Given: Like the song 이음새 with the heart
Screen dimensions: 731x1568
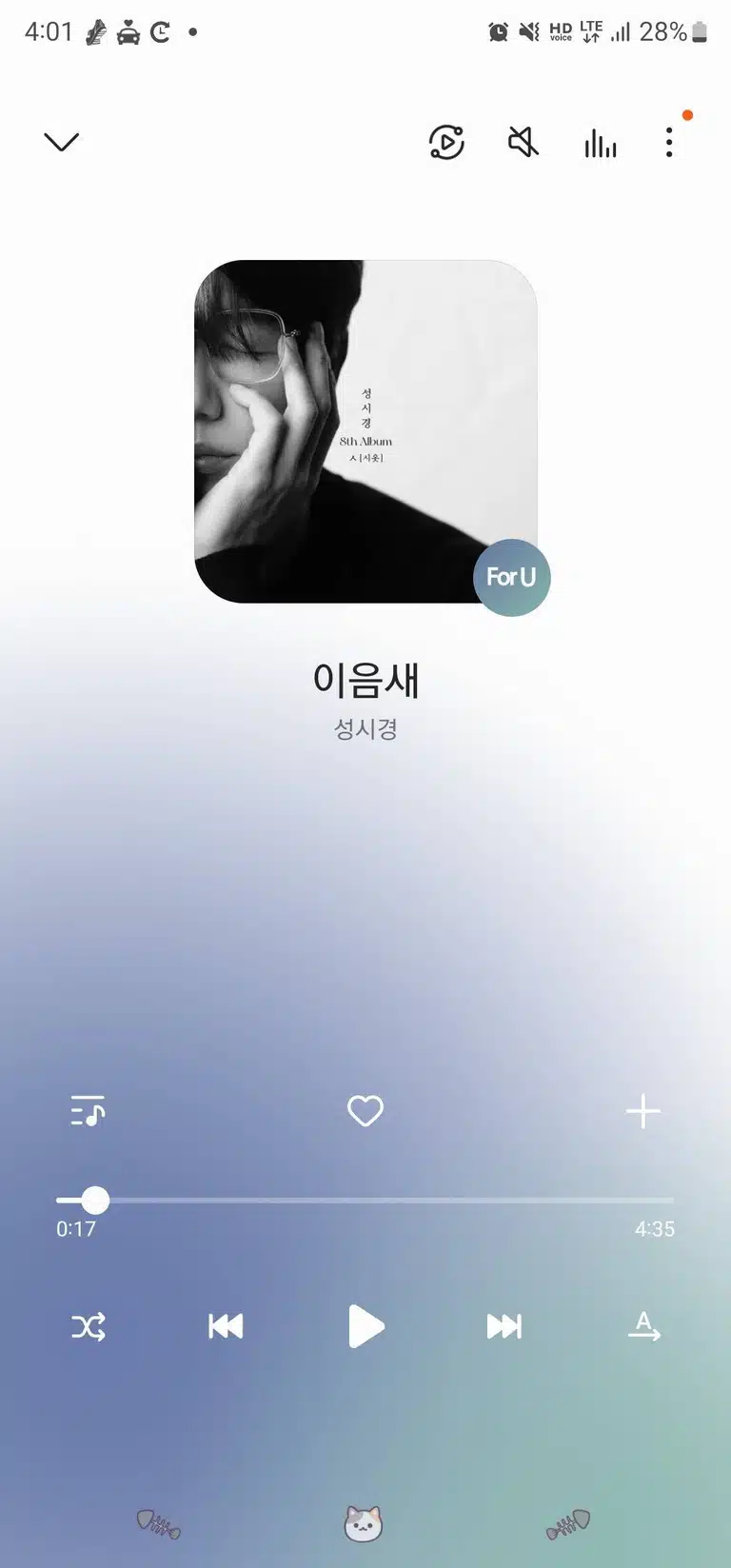Looking at the screenshot, I should (x=365, y=1111).
